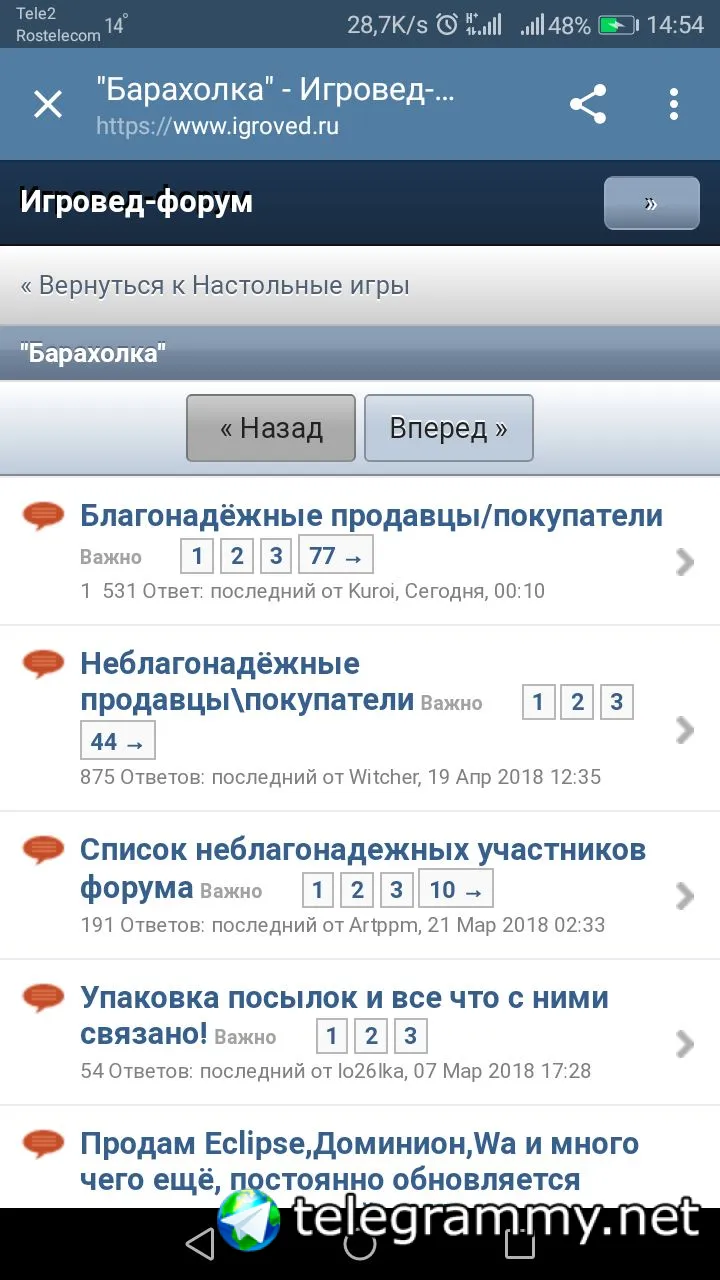Go to the next page with Вперед »

coord(448,429)
